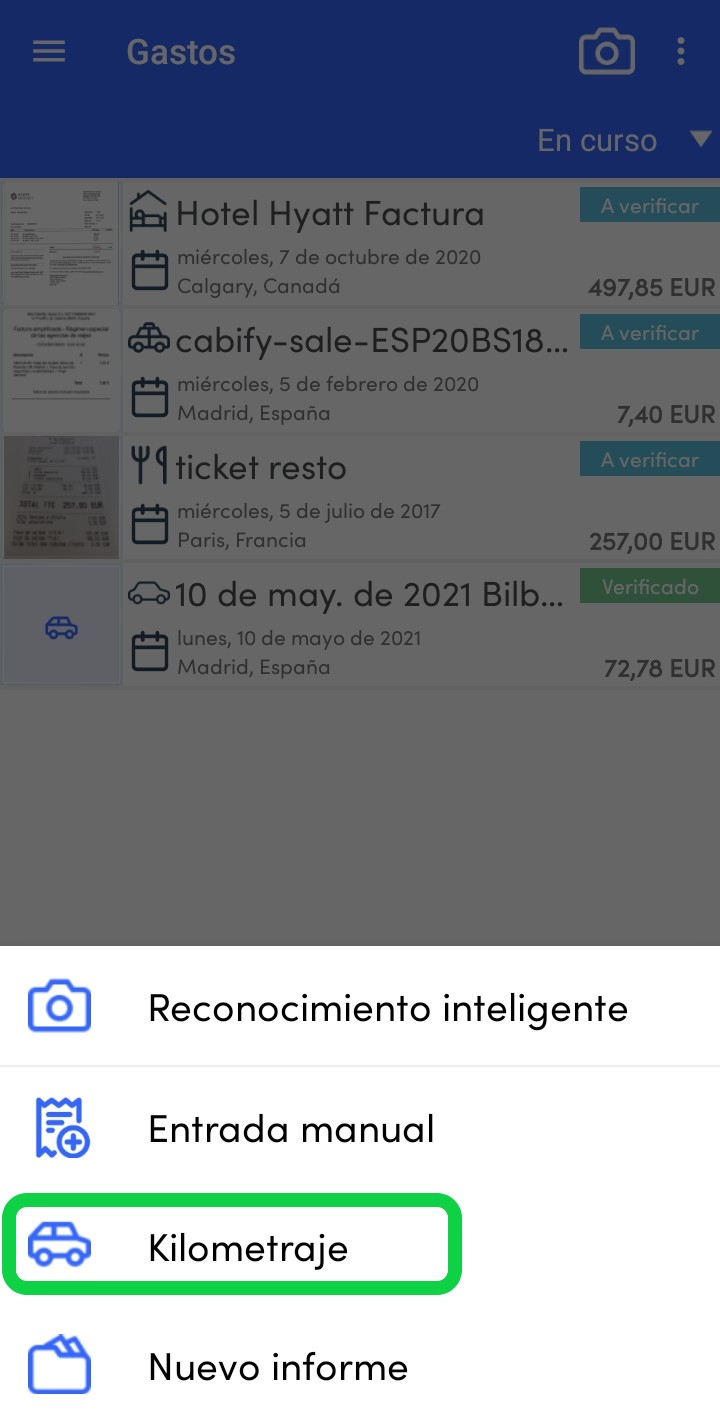Open the hamburger drawer menu
Image resolution: width=720 pixels, height=1419 pixels.
(49, 52)
